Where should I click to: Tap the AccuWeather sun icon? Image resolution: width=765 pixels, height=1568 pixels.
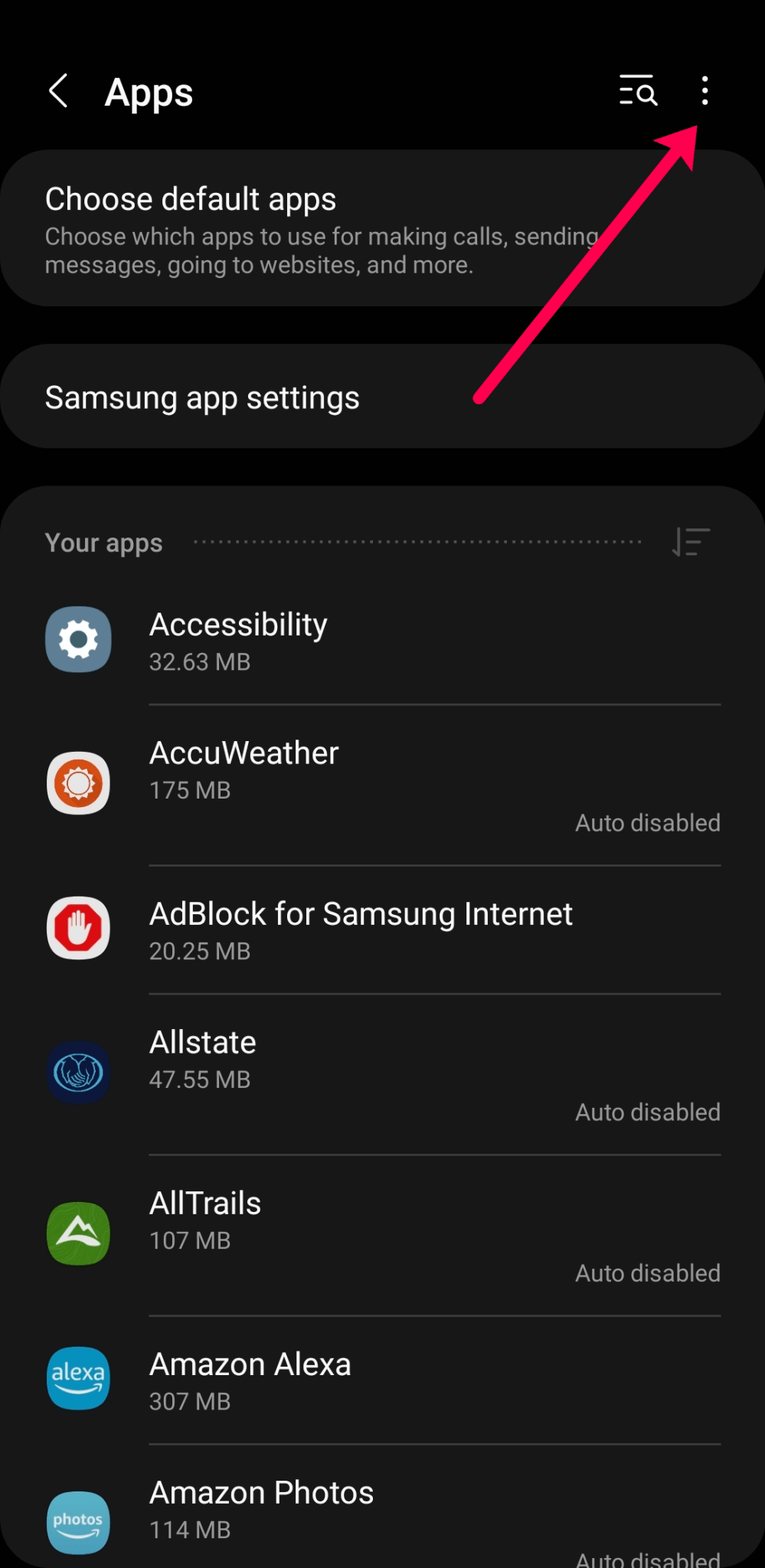78,782
